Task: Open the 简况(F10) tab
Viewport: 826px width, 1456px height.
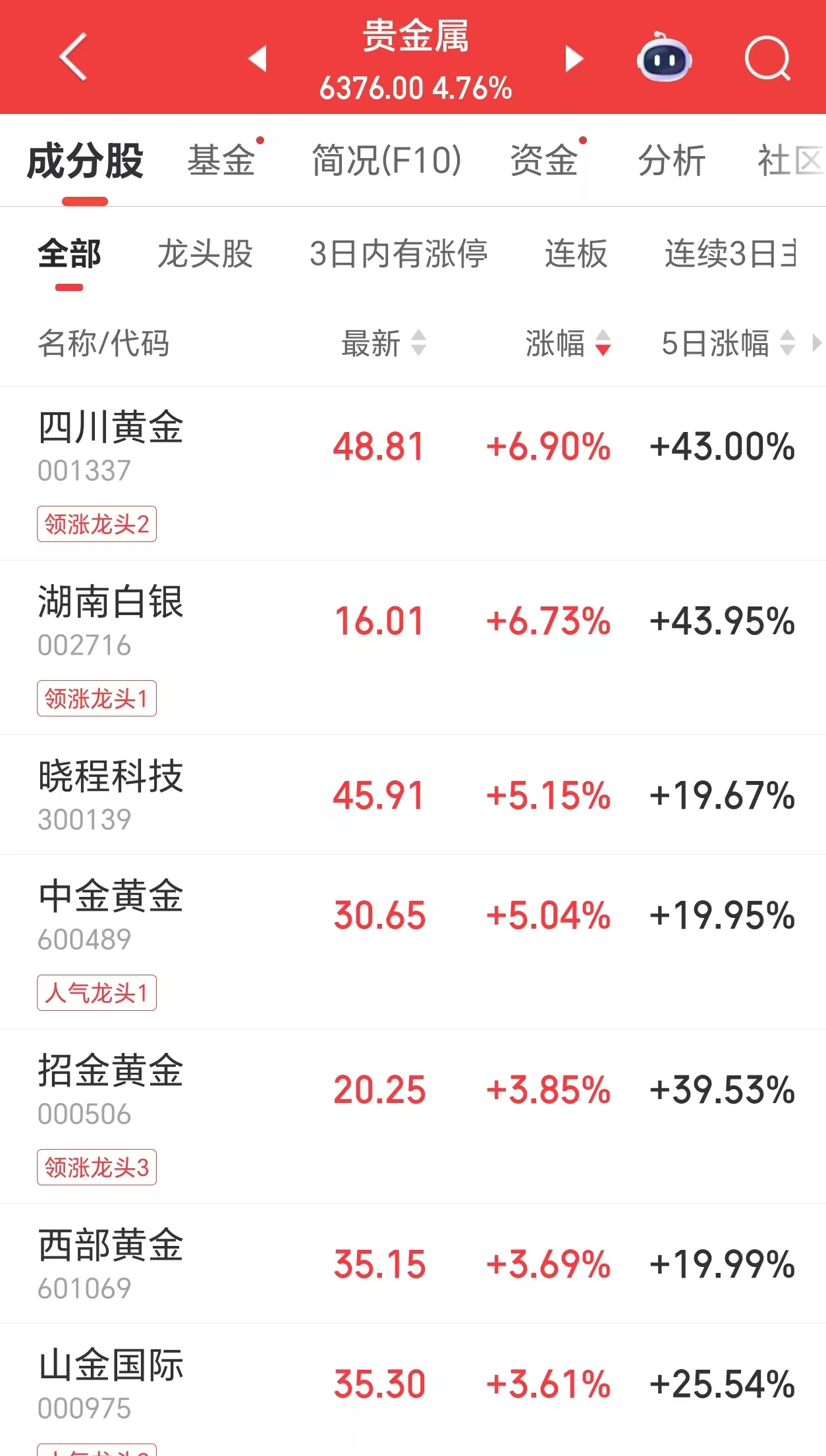Action: [387, 161]
